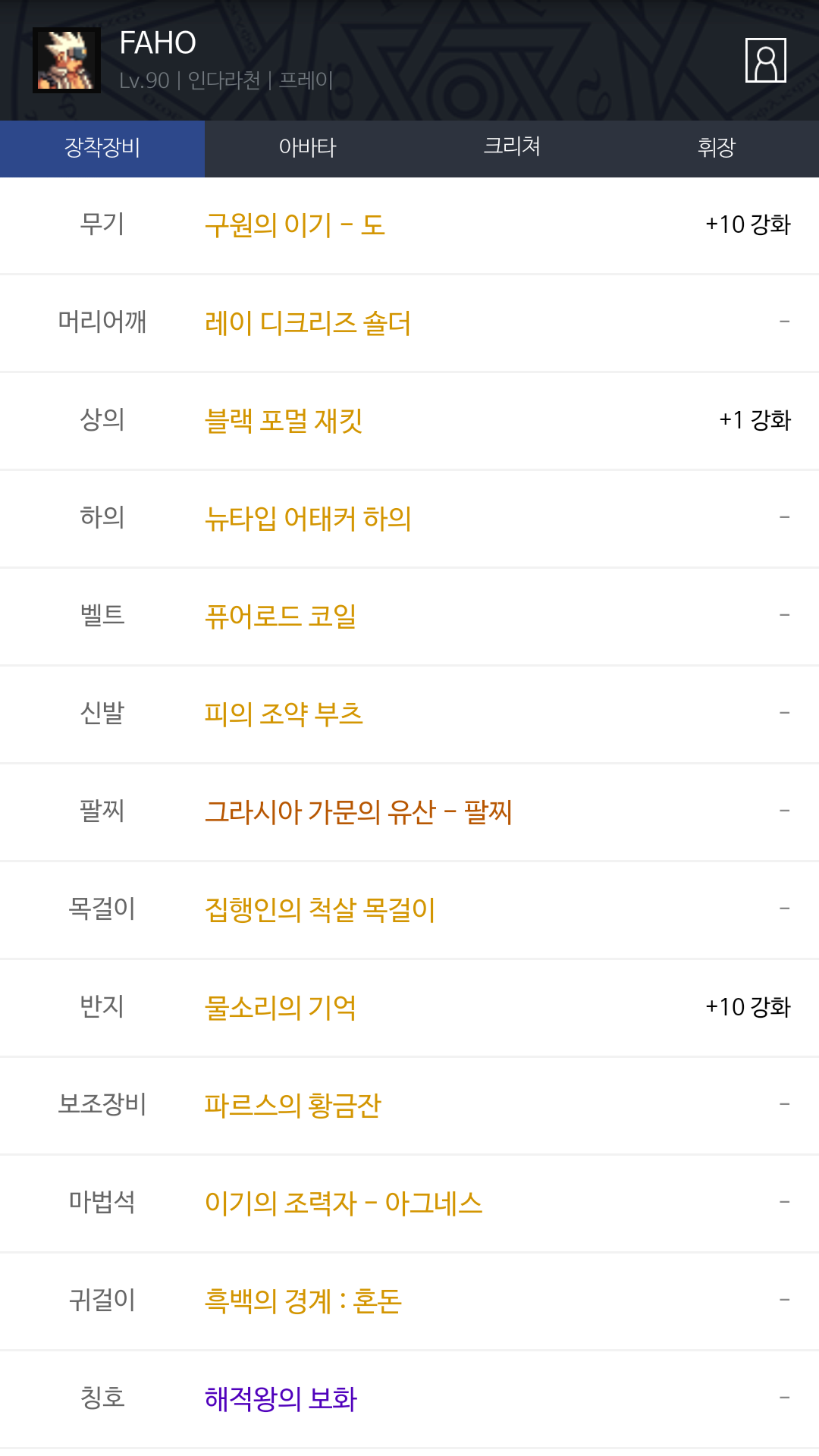Tap the 피의 조약 부츠 item

(x=284, y=714)
